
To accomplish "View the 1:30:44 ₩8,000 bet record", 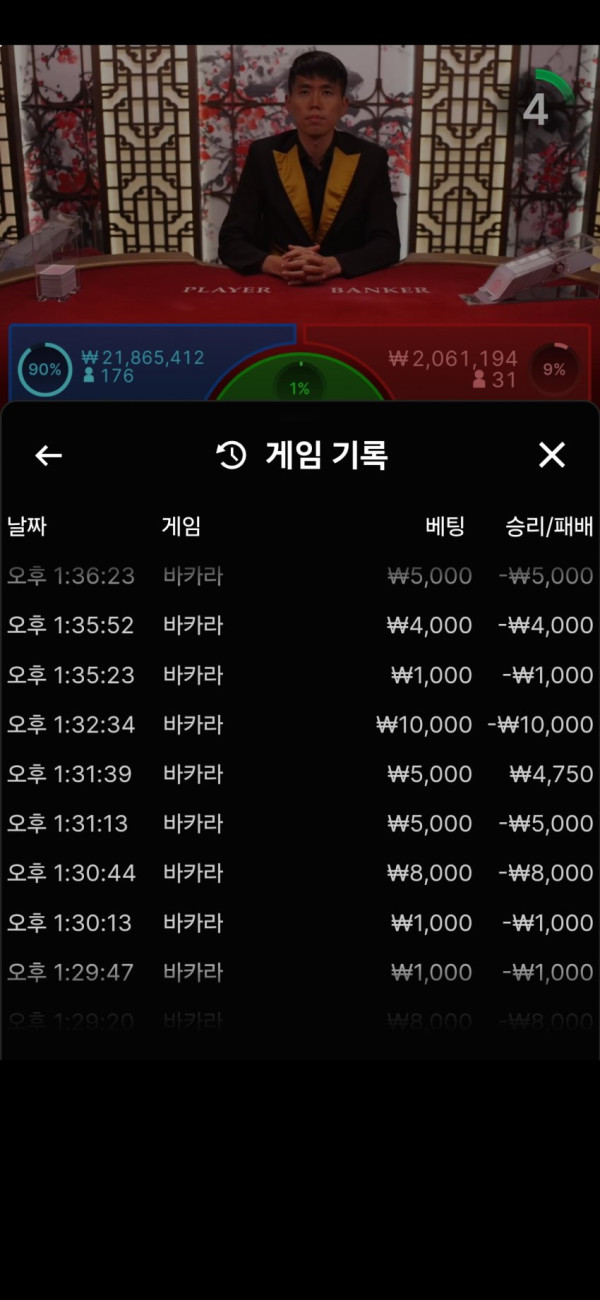I will point(300,873).
